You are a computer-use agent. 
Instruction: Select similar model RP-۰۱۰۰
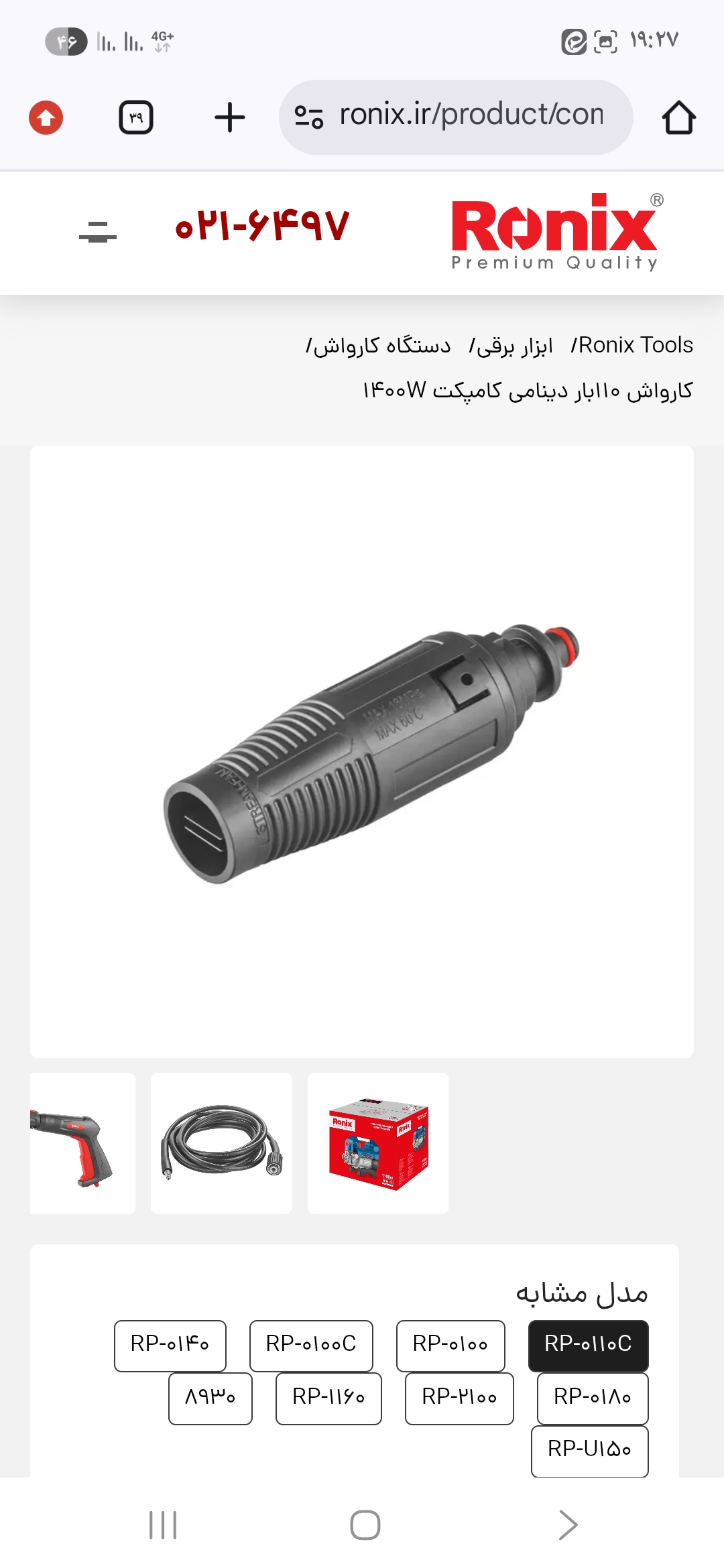pyautogui.click(x=450, y=1346)
